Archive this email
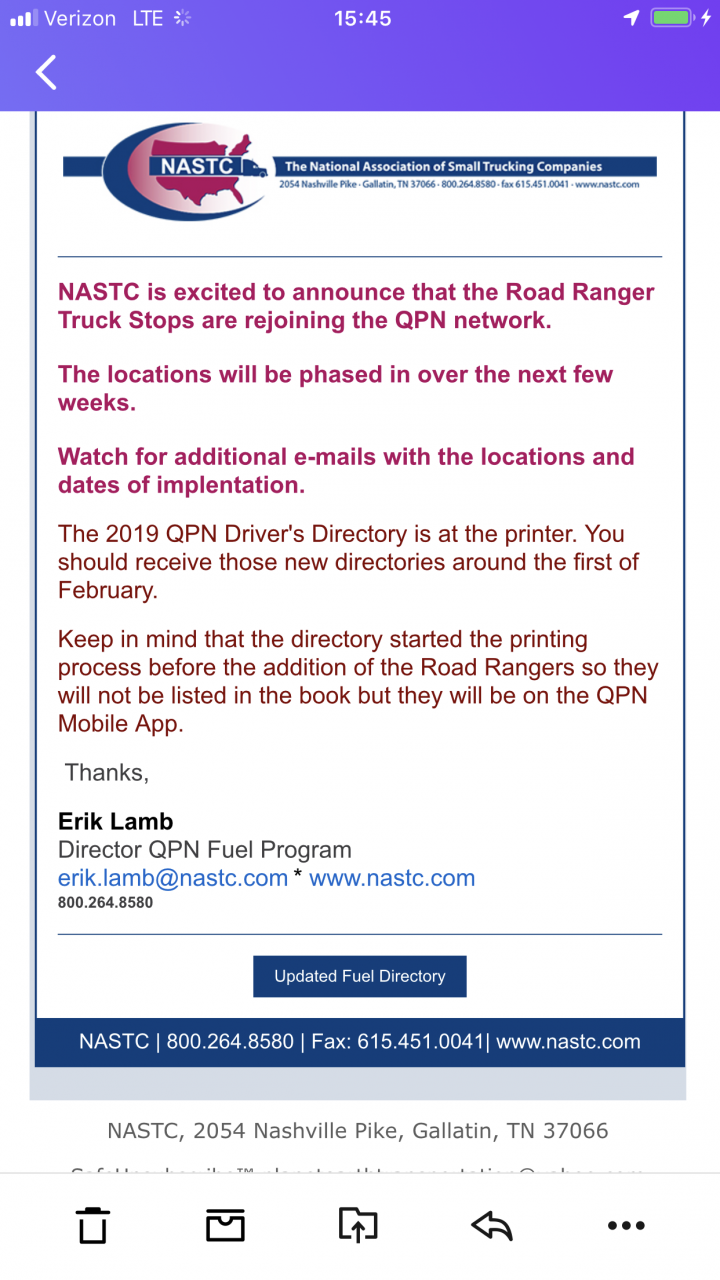This screenshot has width=720, height=1280. [225, 1224]
